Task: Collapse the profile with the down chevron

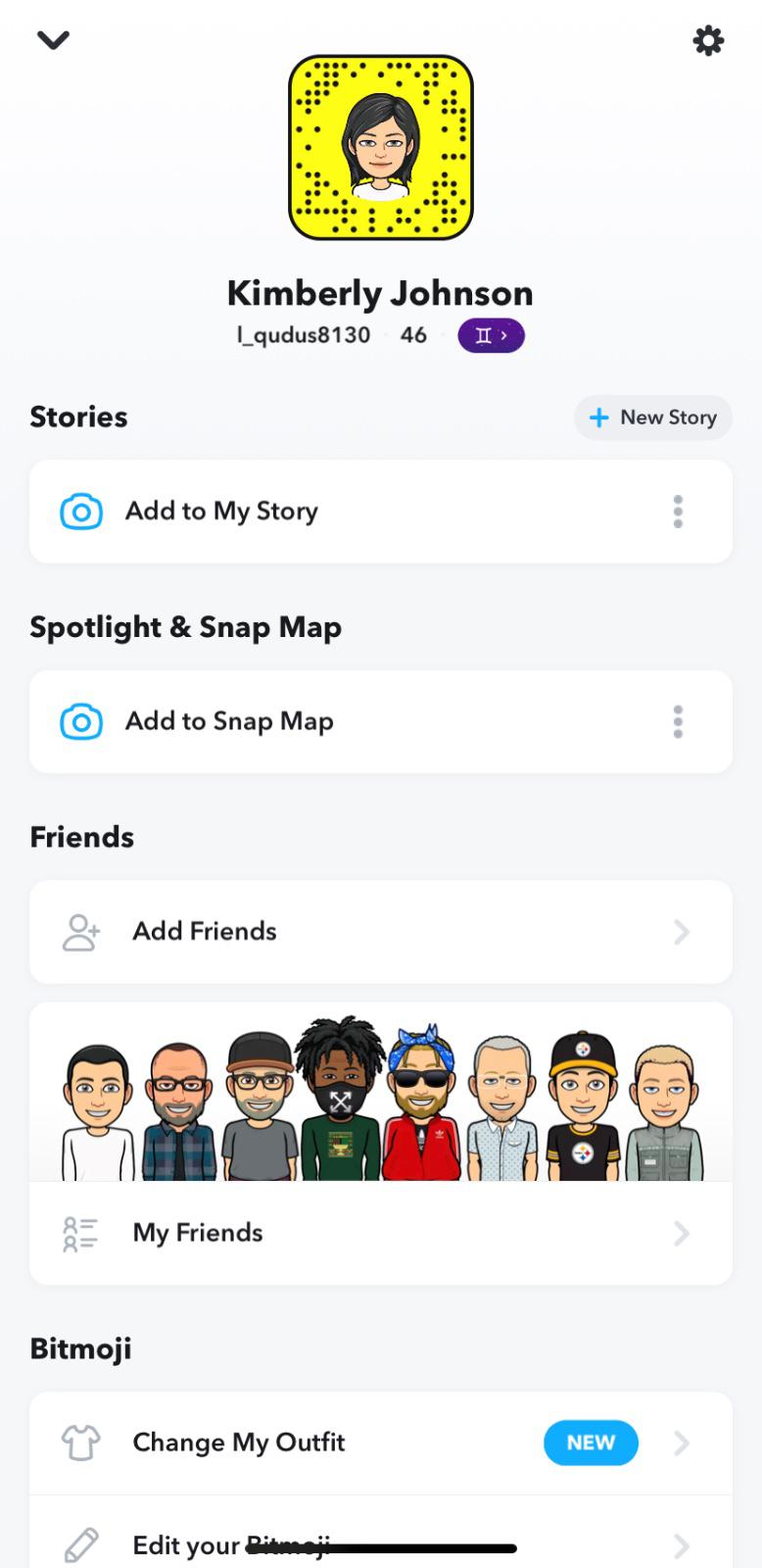Action: point(53,40)
